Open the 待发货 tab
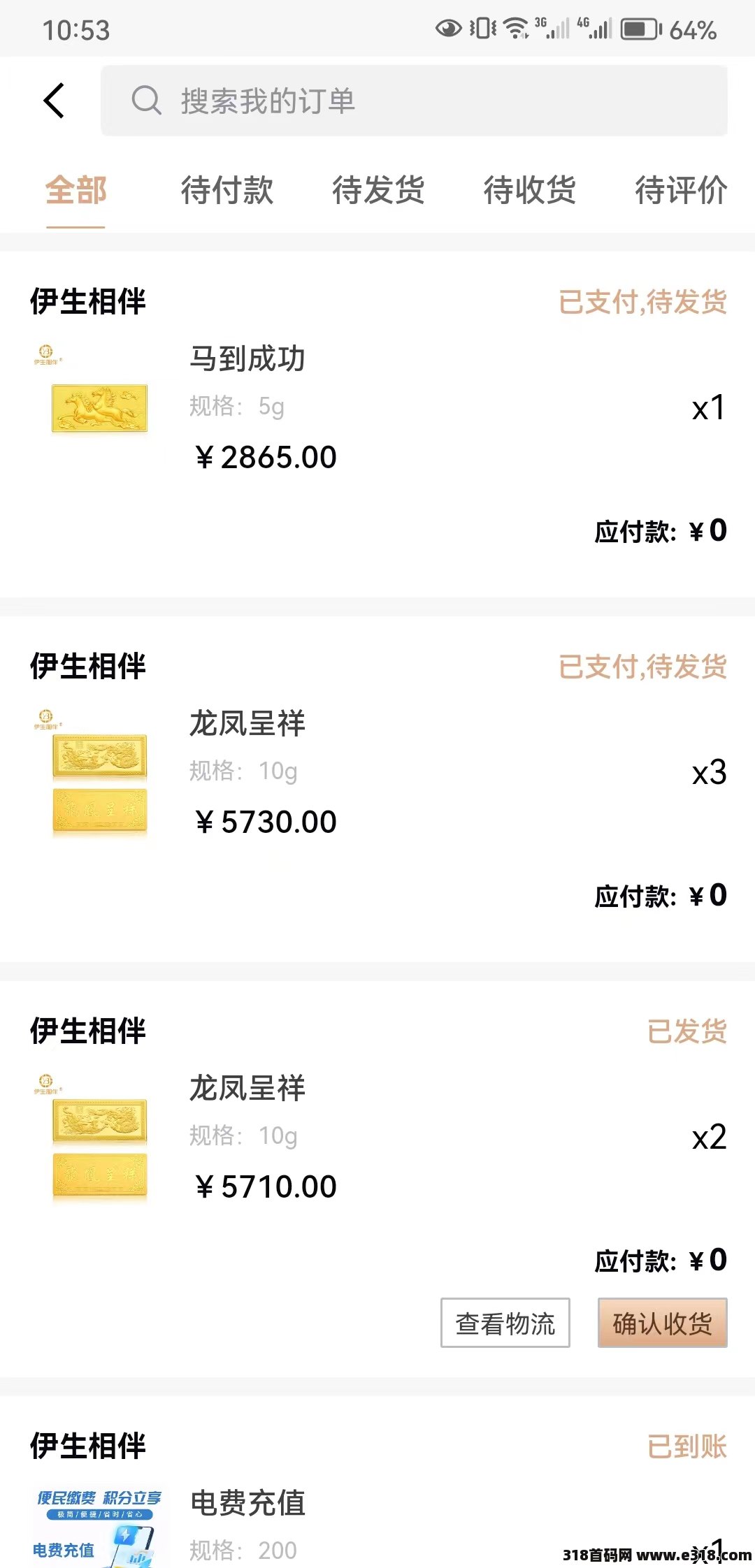The width and height of the screenshot is (755, 1568). tap(378, 190)
